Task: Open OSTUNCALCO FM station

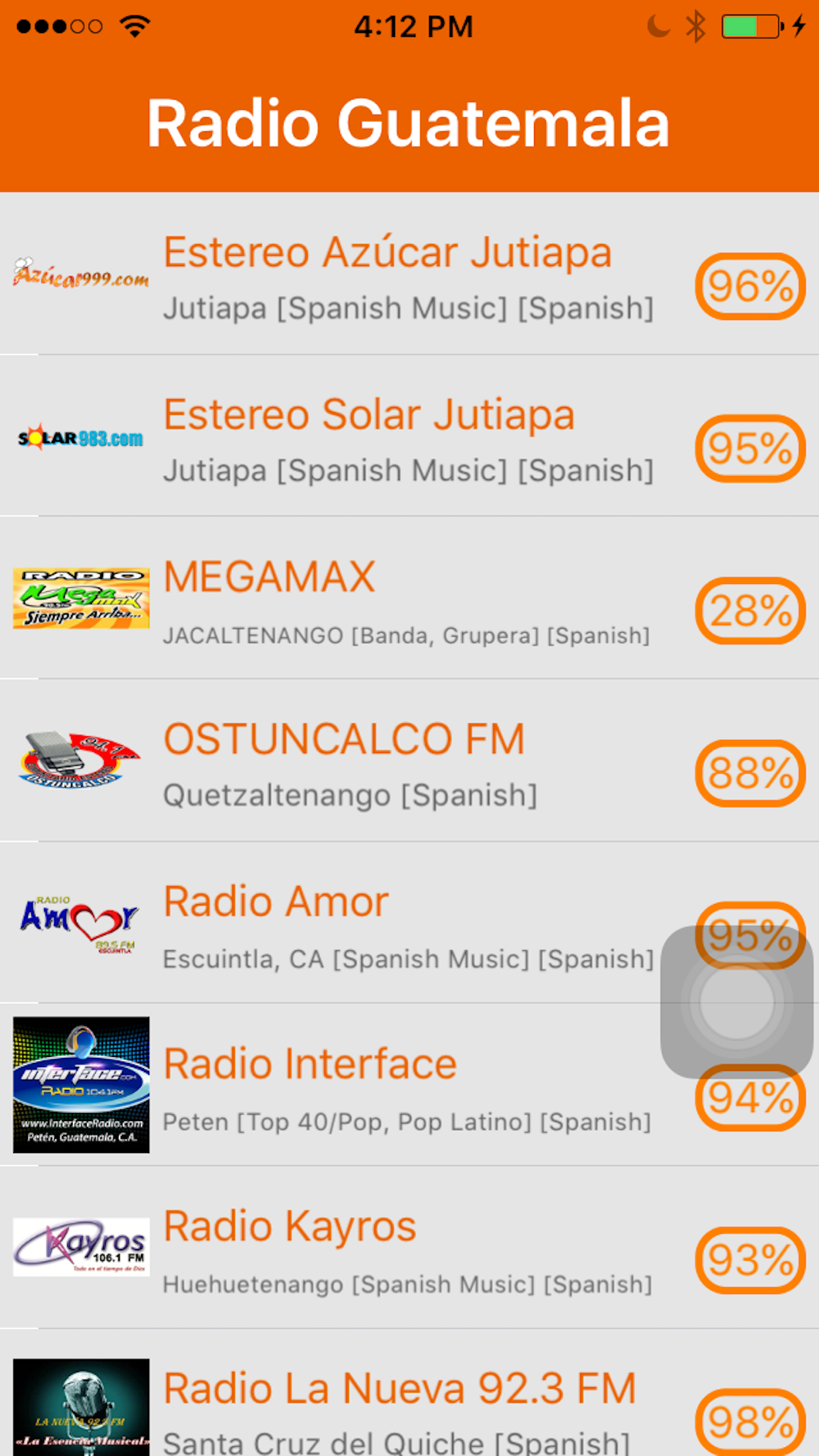Action: pos(409,760)
